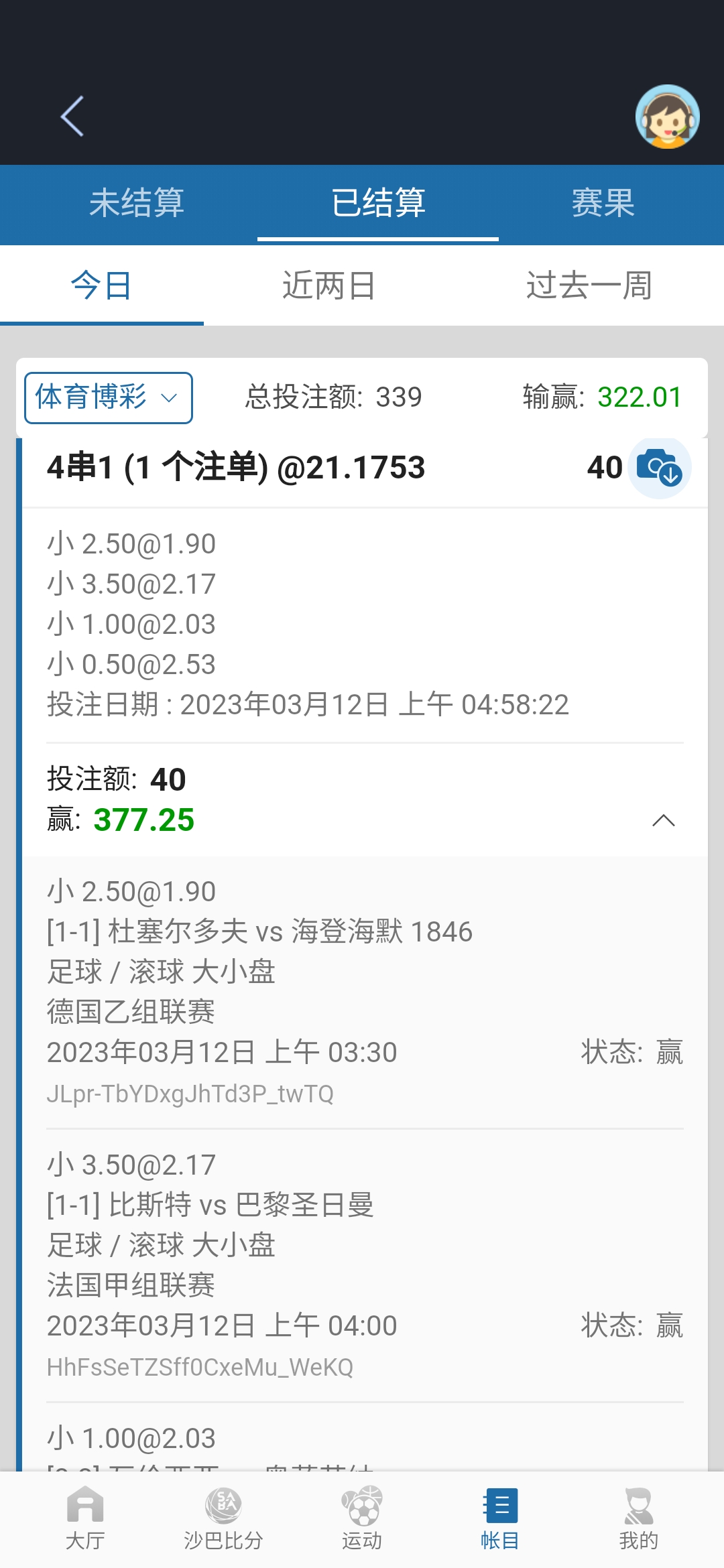Go back using the top-left arrow

click(x=72, y=117)
